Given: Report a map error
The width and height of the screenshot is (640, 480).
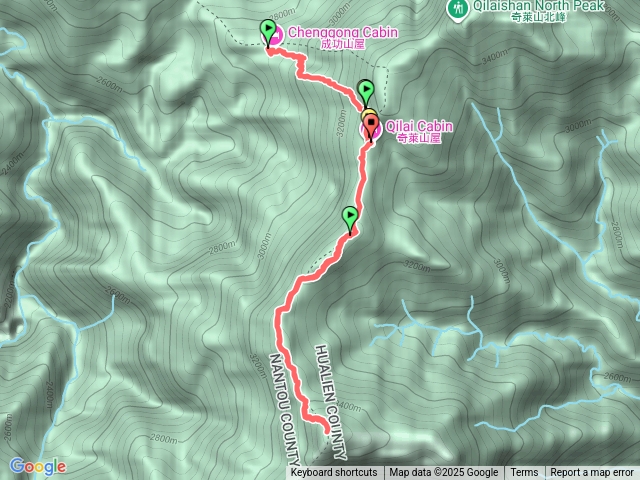Looking at the screenshot, I should coord(593,473).
